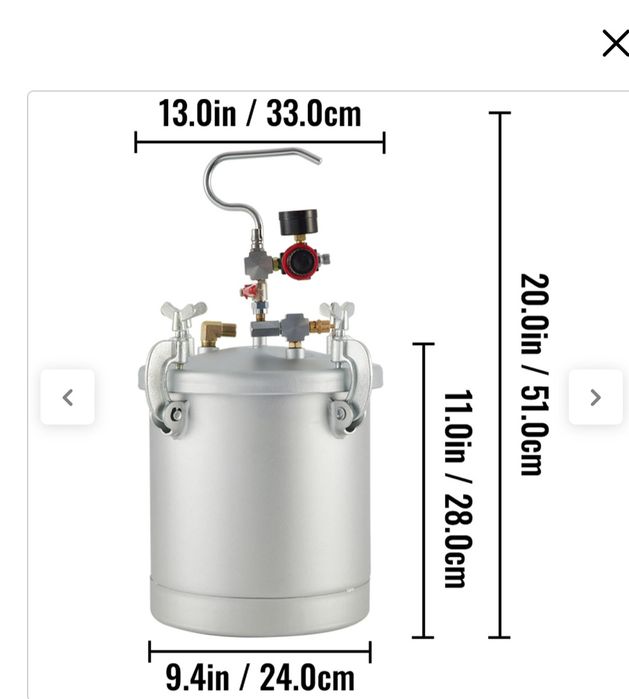Show the next product image
The height and width of the screenshot is (699, 629).
tap(595, 397)
